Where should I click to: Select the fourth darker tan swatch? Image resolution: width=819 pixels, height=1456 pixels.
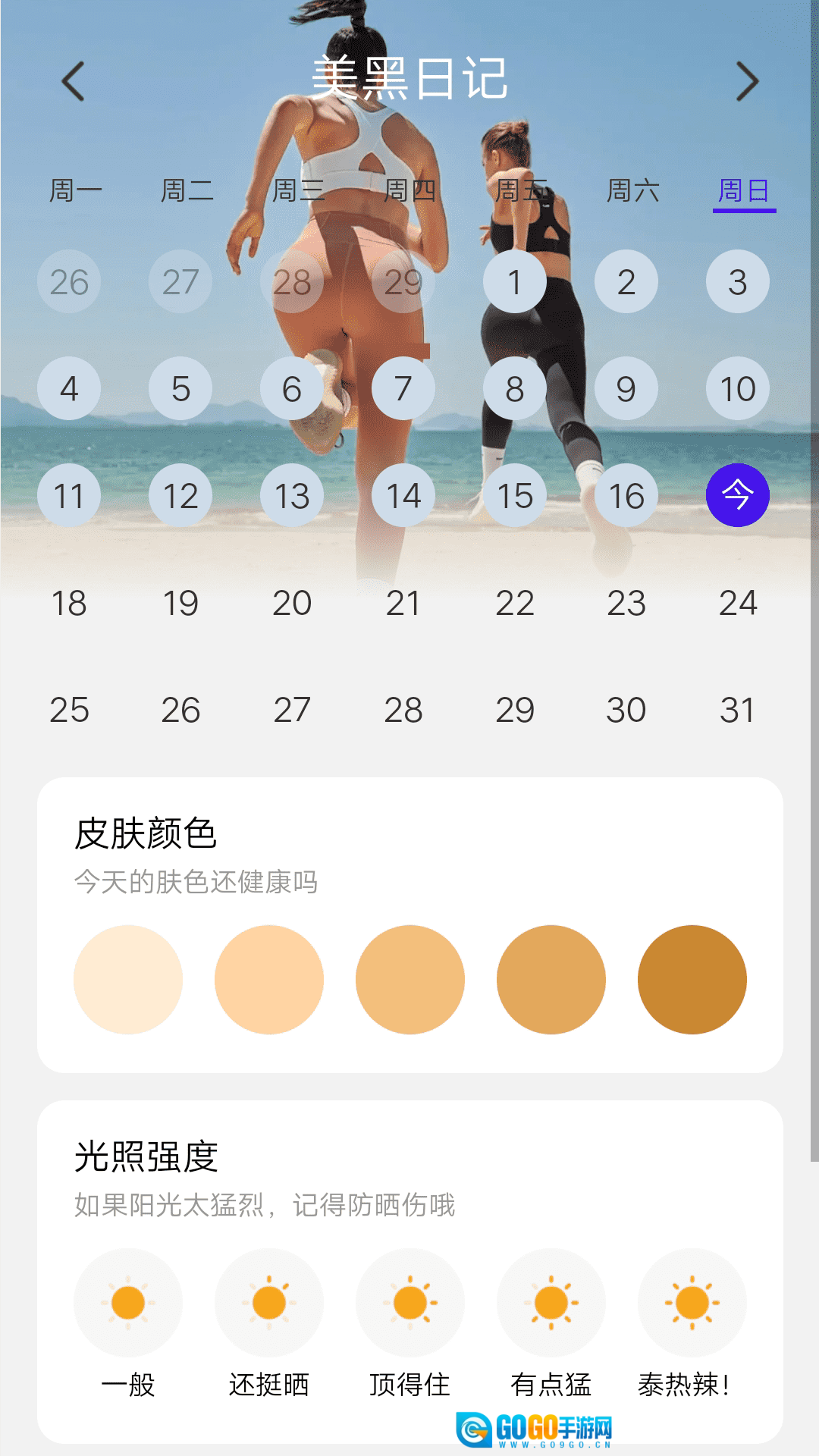click(551, 979)
